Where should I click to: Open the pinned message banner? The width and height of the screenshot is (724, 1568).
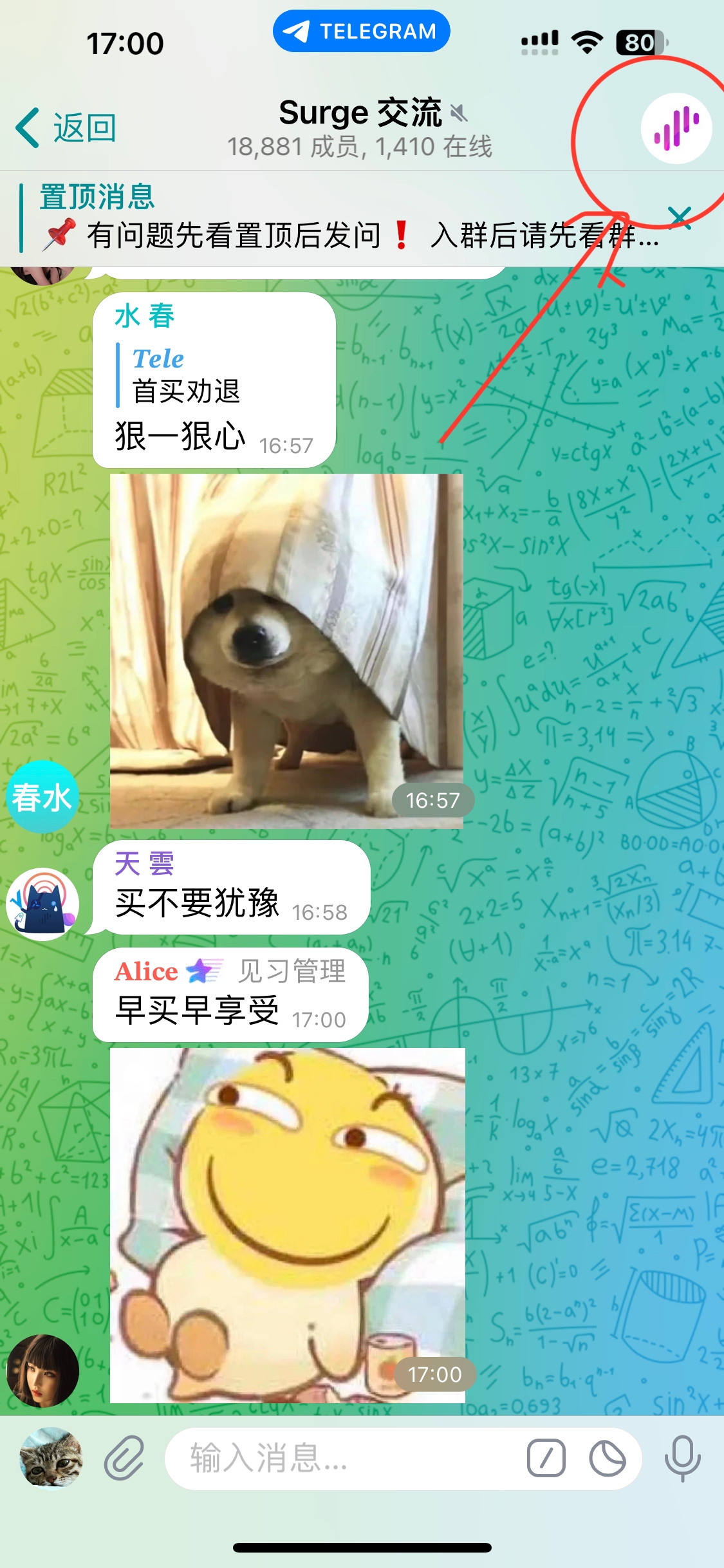[335, 219]
